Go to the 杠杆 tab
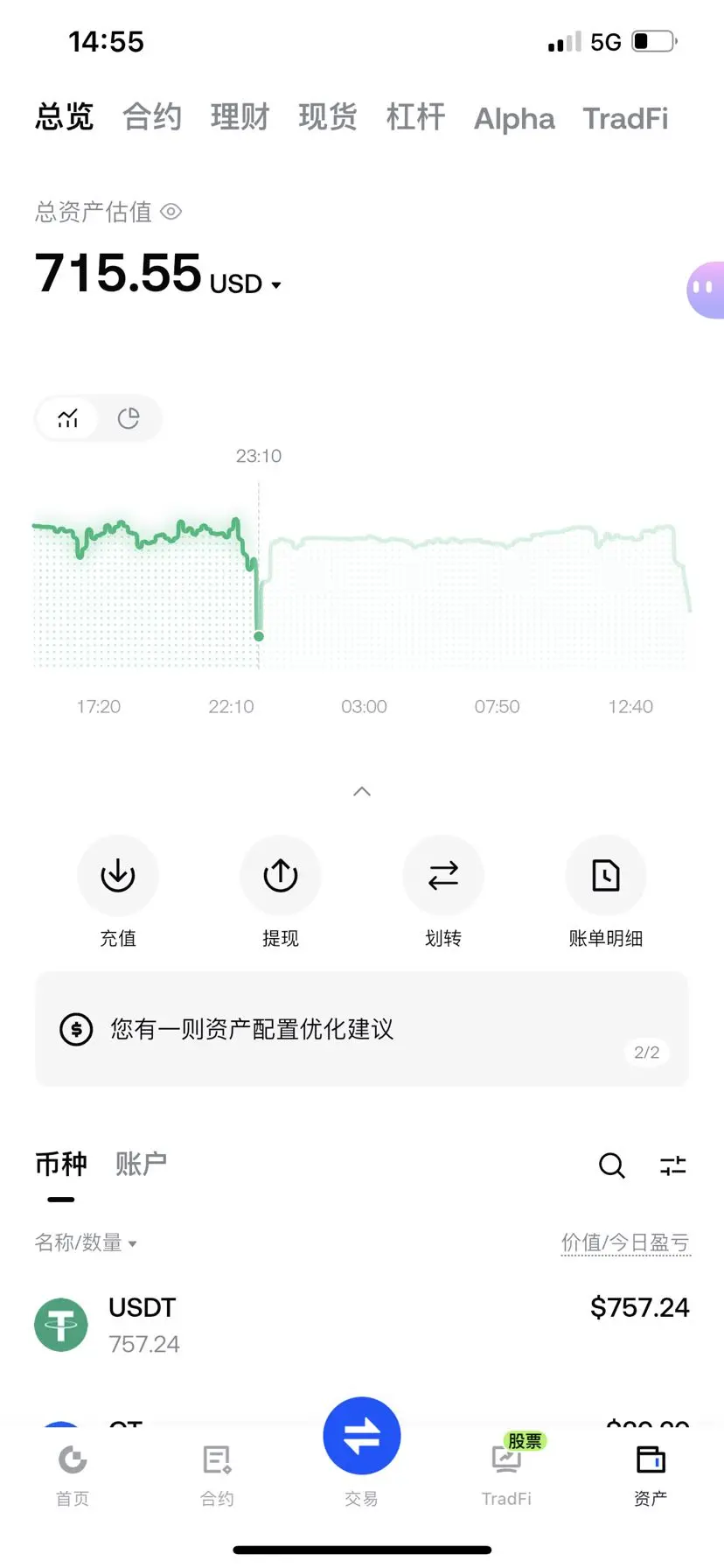Viewport: 724px width, 1568px height. (x=416, y=117)
